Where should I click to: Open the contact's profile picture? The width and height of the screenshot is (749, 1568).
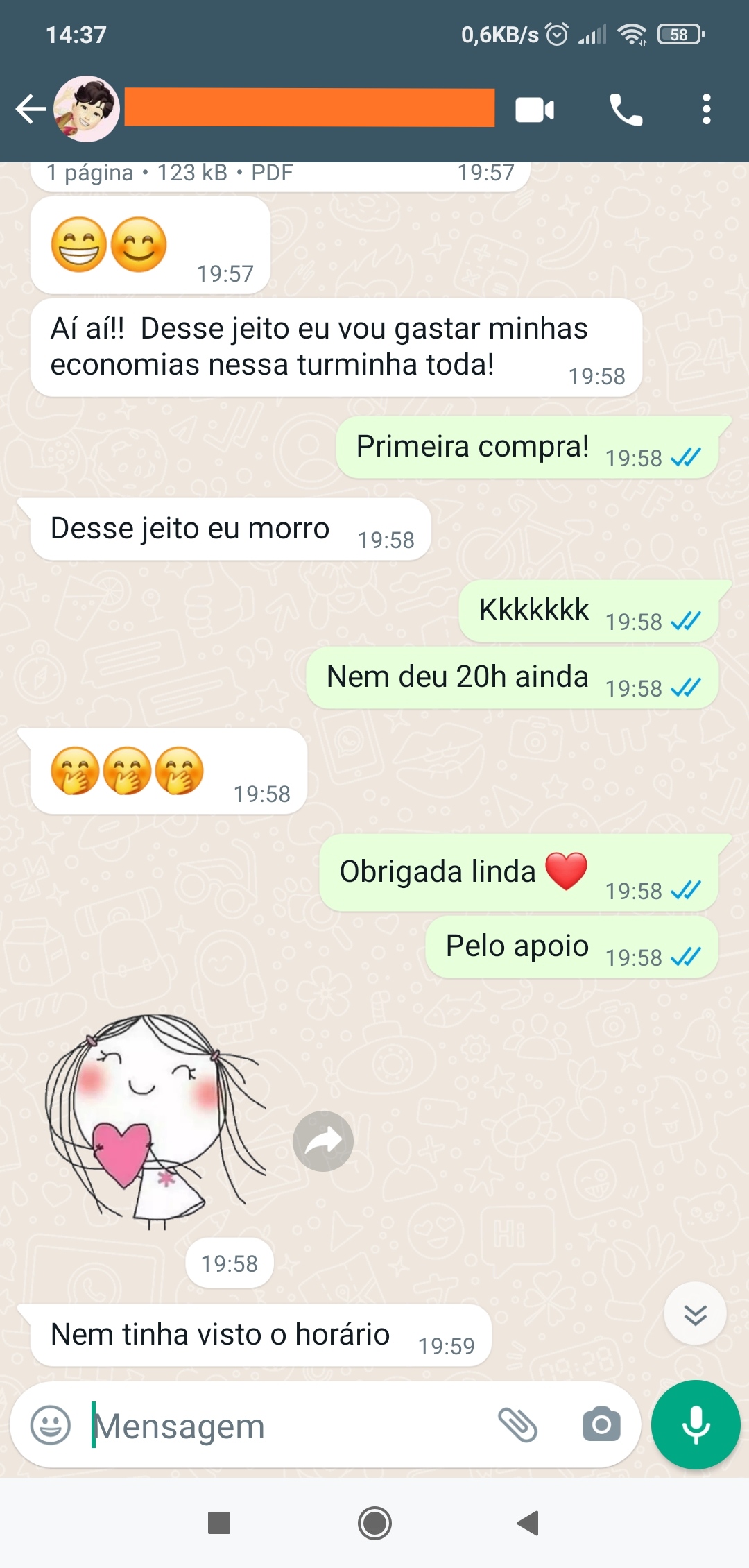click(85, 109)
